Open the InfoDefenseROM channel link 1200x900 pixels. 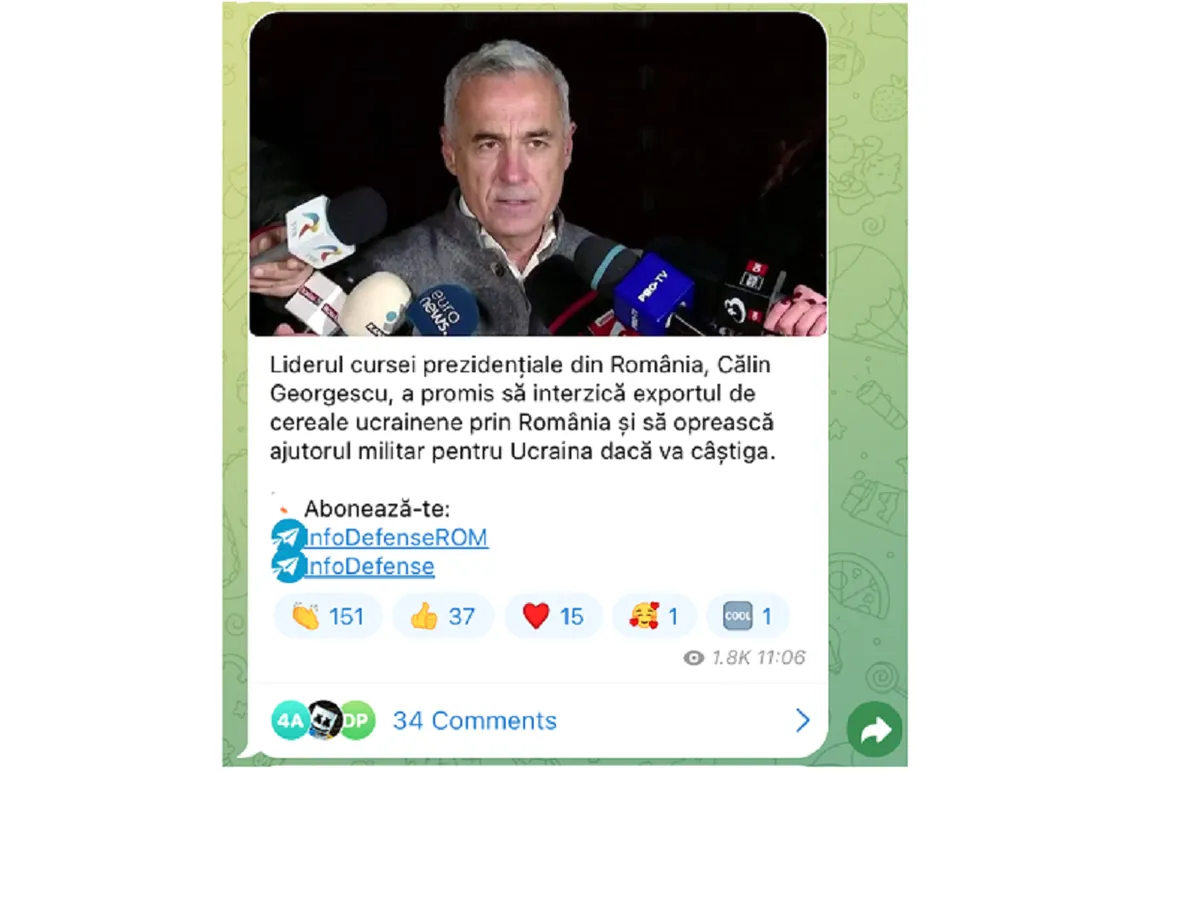396,538
